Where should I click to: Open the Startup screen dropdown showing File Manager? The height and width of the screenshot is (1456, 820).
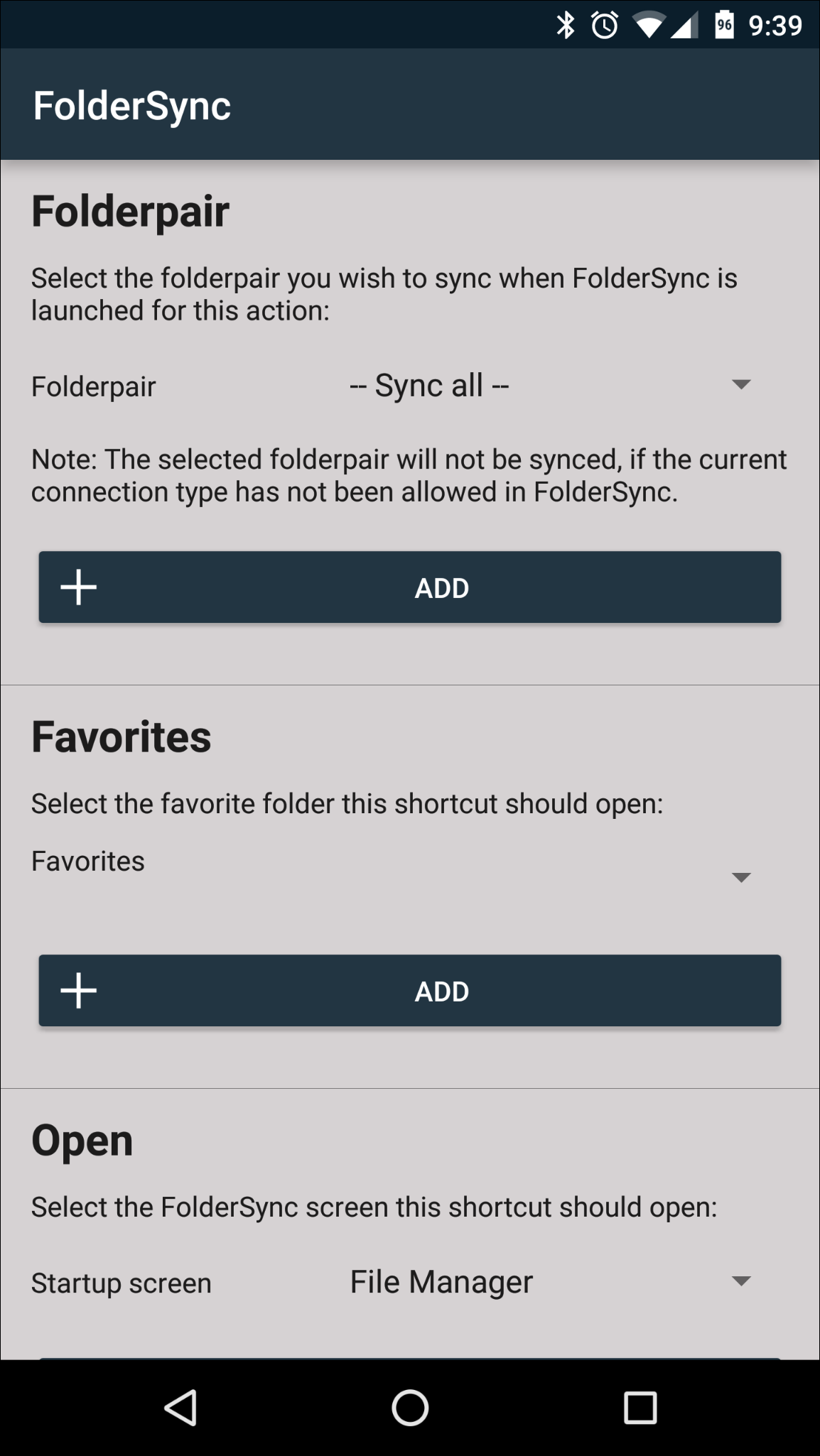point(741,1281)
